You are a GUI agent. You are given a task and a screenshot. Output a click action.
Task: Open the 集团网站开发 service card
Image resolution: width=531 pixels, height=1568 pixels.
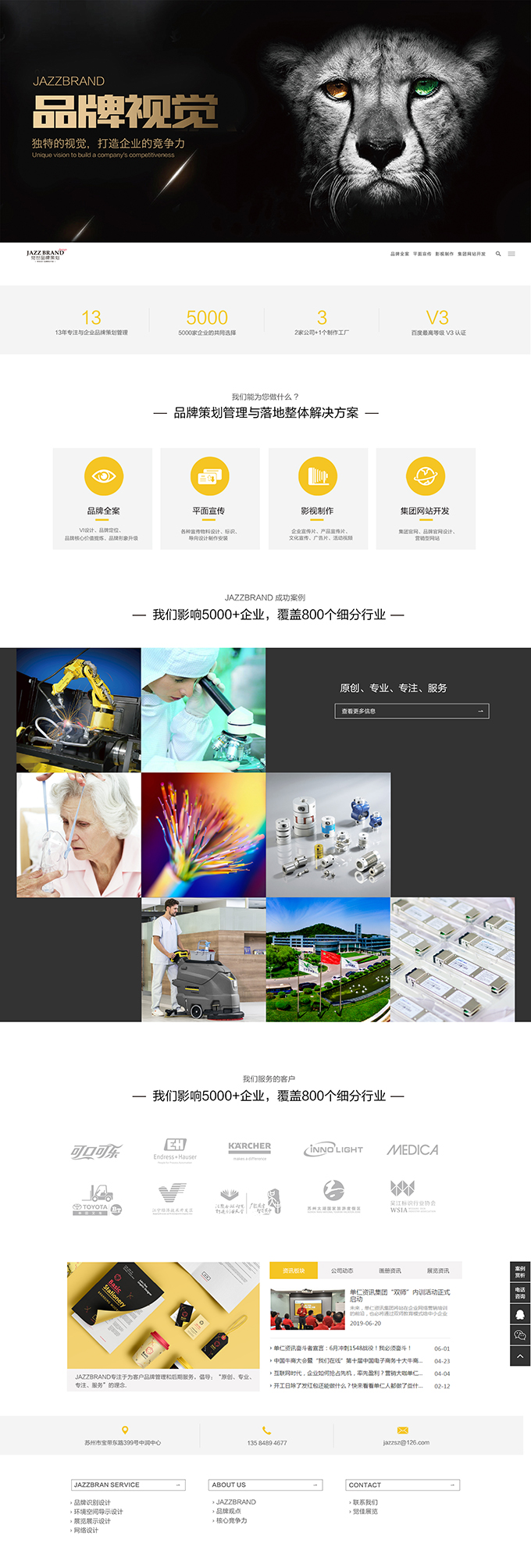426,498
